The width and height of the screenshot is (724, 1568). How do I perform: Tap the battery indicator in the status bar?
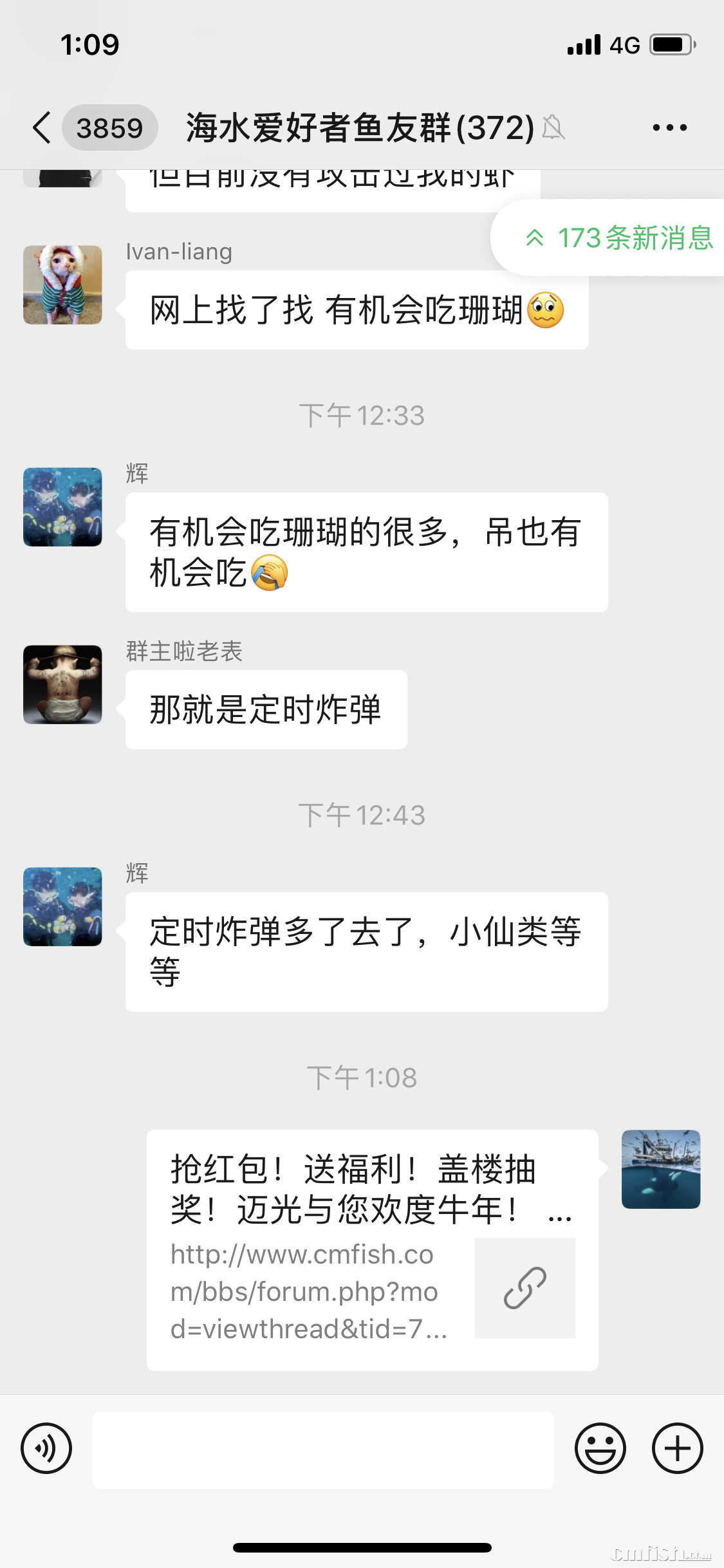pyautogui.click(x=671, y=44)
